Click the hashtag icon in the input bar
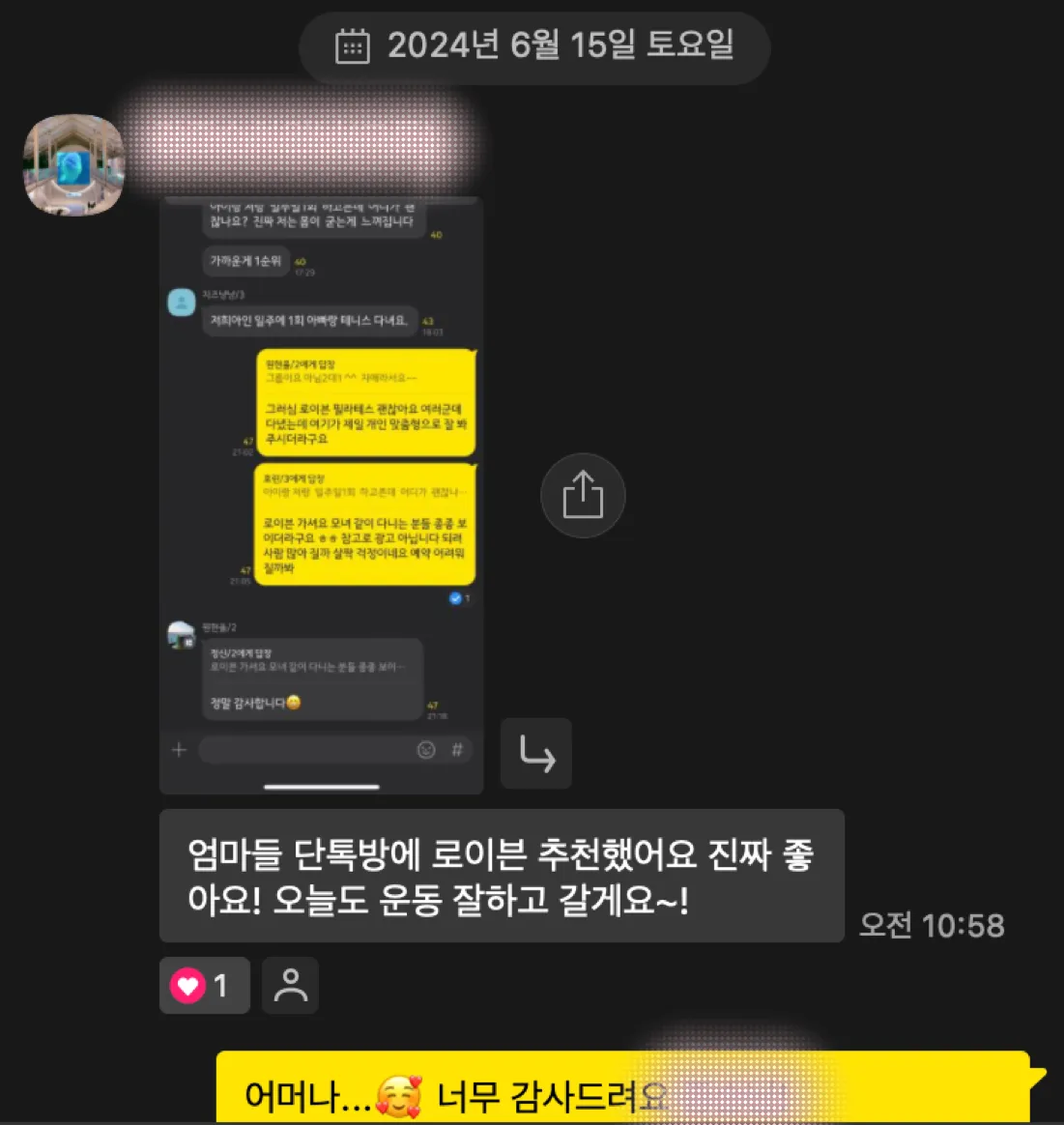The height and width of the screenshot is (1125, 1064). tap(457, 749)
